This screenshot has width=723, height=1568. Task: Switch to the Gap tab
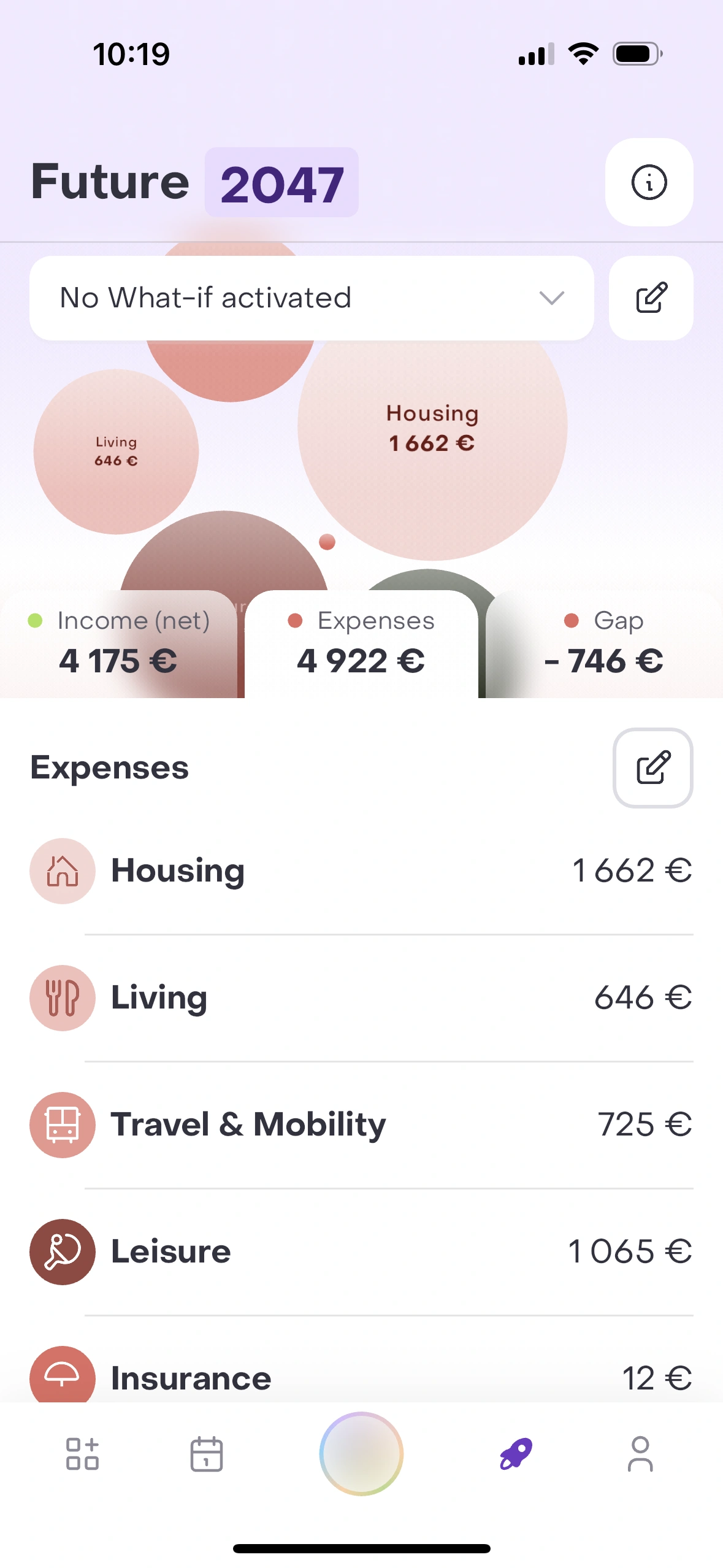point(603,644)
